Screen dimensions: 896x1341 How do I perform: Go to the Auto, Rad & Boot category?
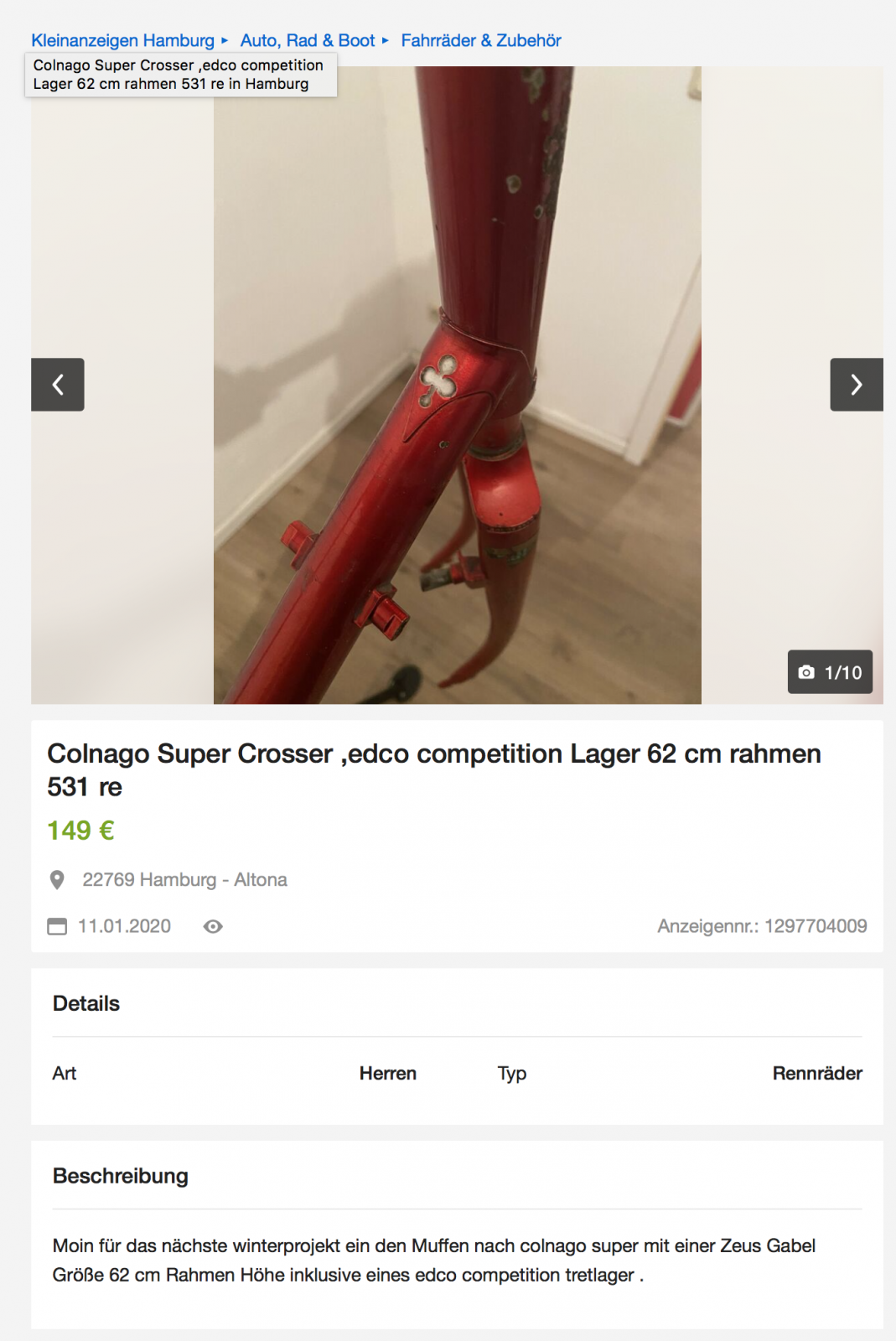pyautogui.click(x=307, y=40)
